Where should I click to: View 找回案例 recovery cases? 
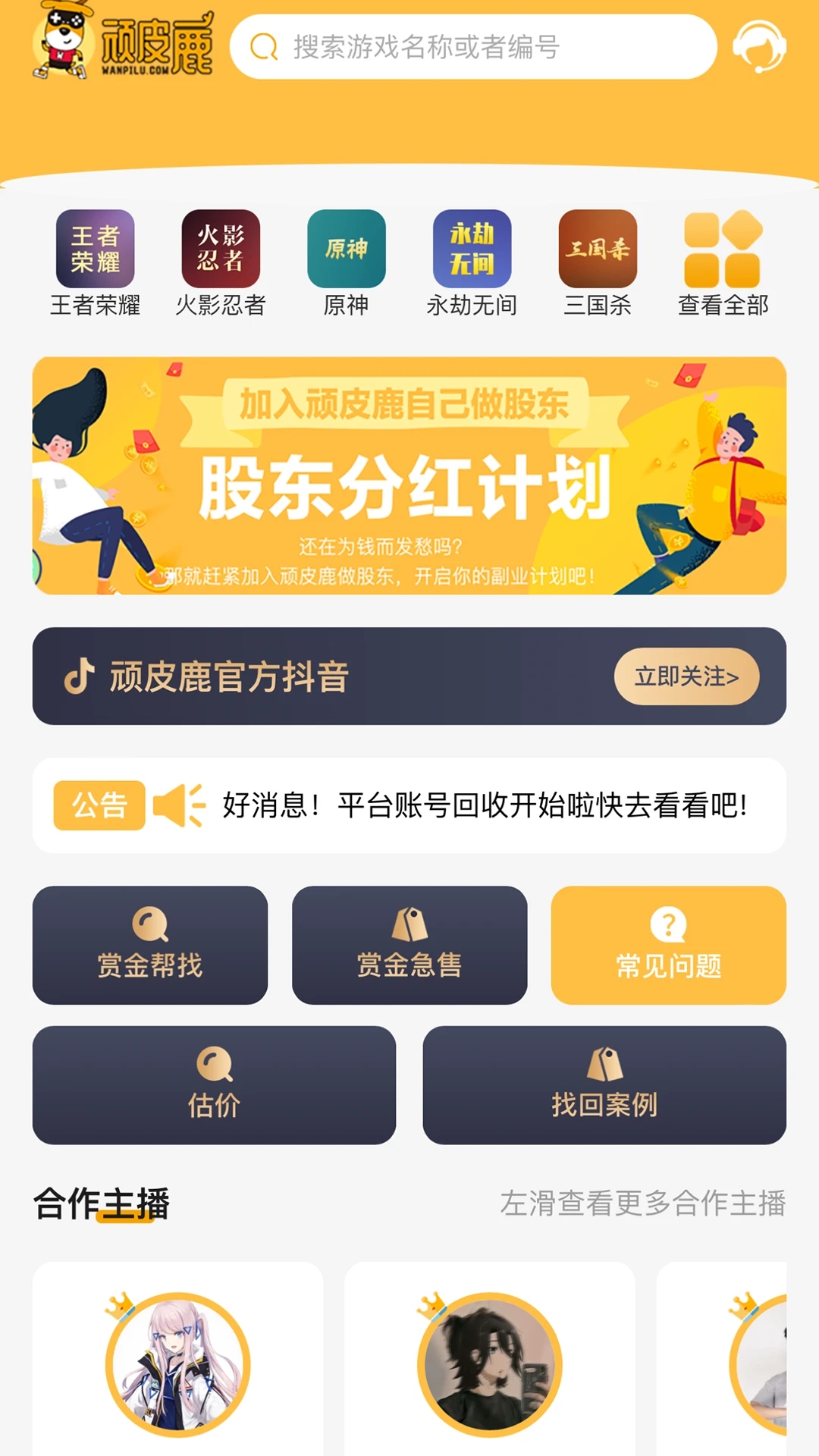(604, 1085)
